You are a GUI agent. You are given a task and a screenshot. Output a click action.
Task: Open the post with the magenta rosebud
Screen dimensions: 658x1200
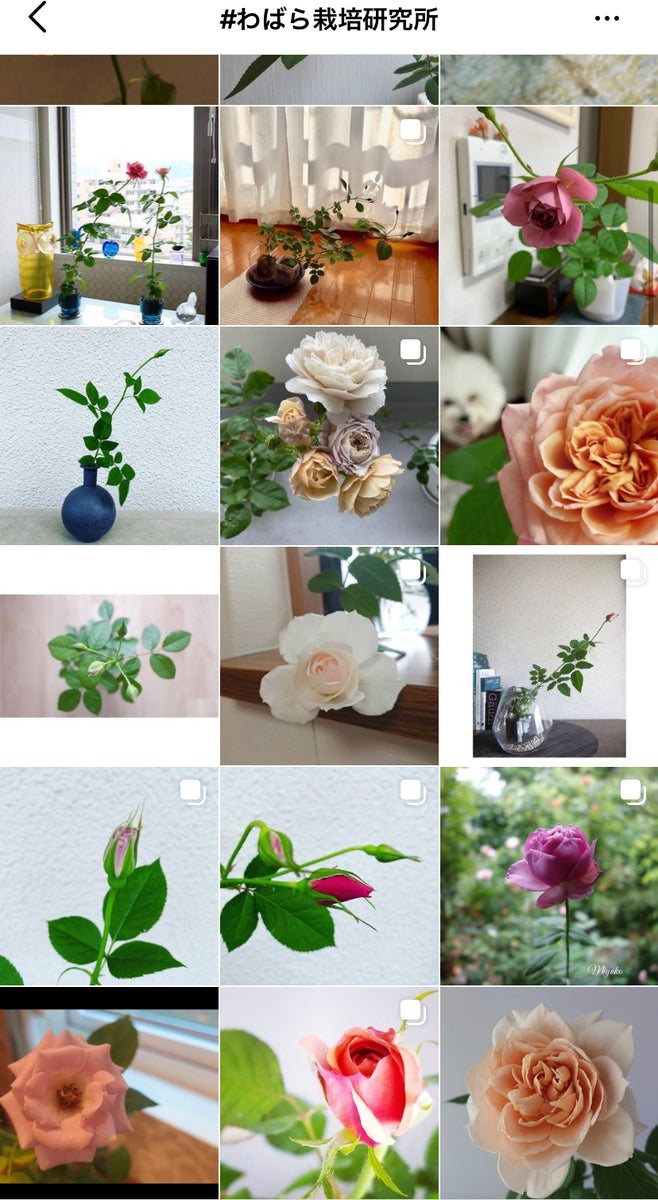tap(329, 875)
